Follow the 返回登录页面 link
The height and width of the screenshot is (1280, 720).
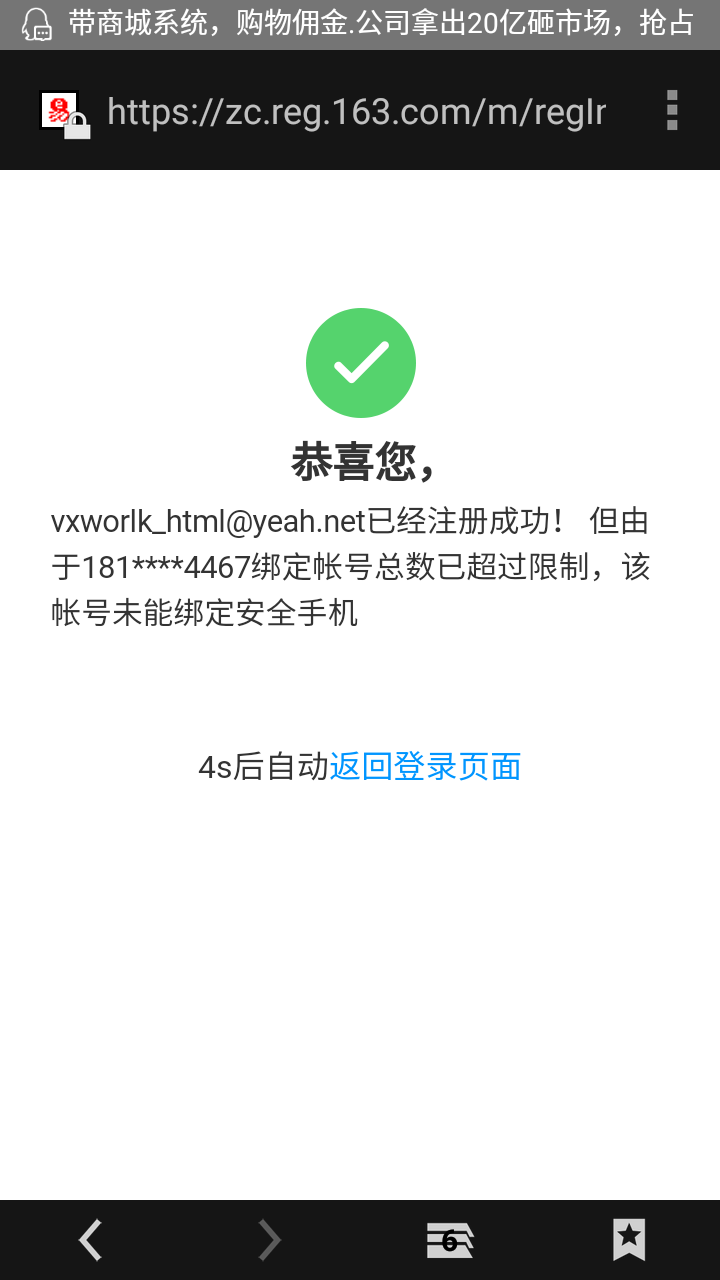pyautogui.click(x=425, y=767)
